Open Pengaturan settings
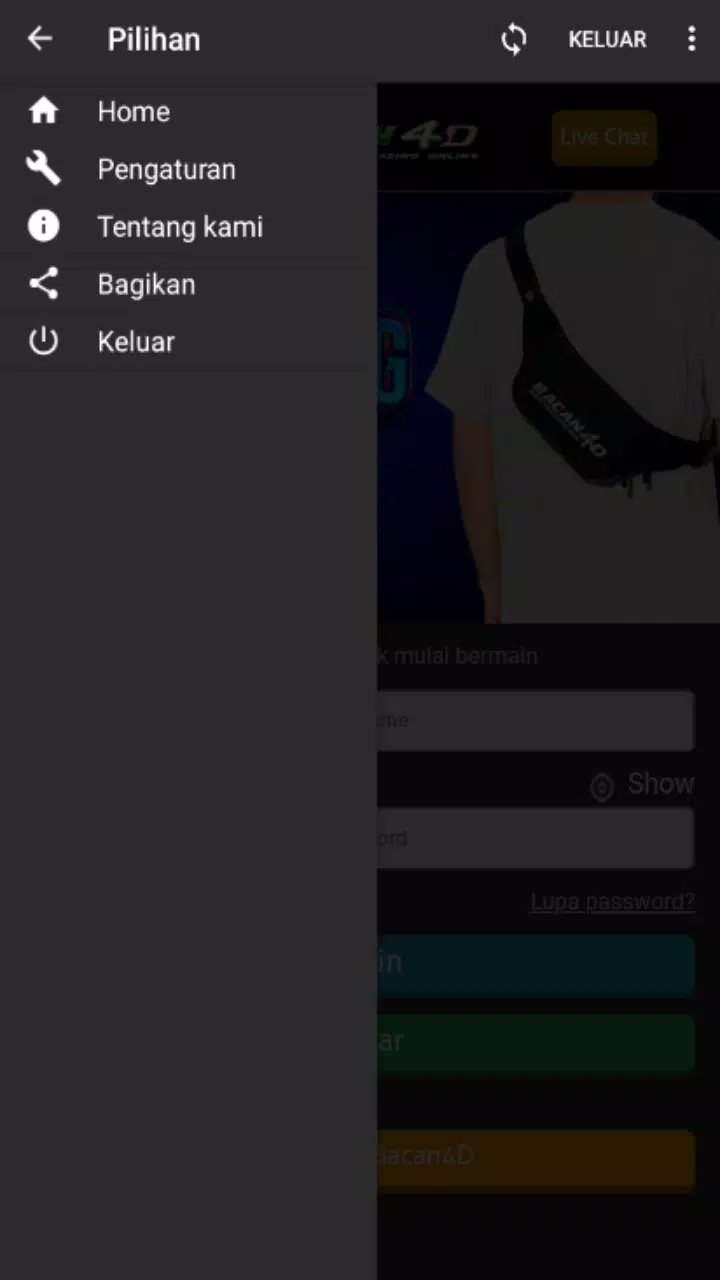Screen dimensions: 720x1280 [188, 169]
